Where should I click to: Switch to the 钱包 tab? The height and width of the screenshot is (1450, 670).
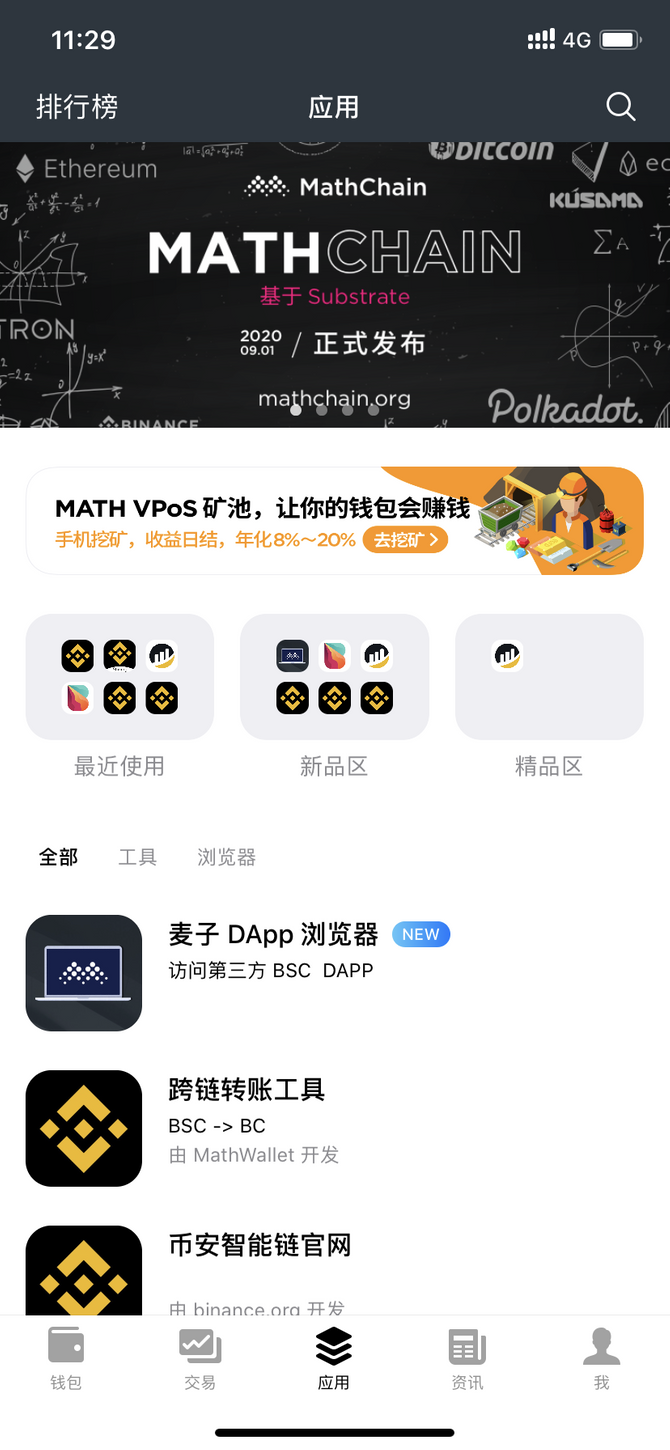pos(66,1359)
